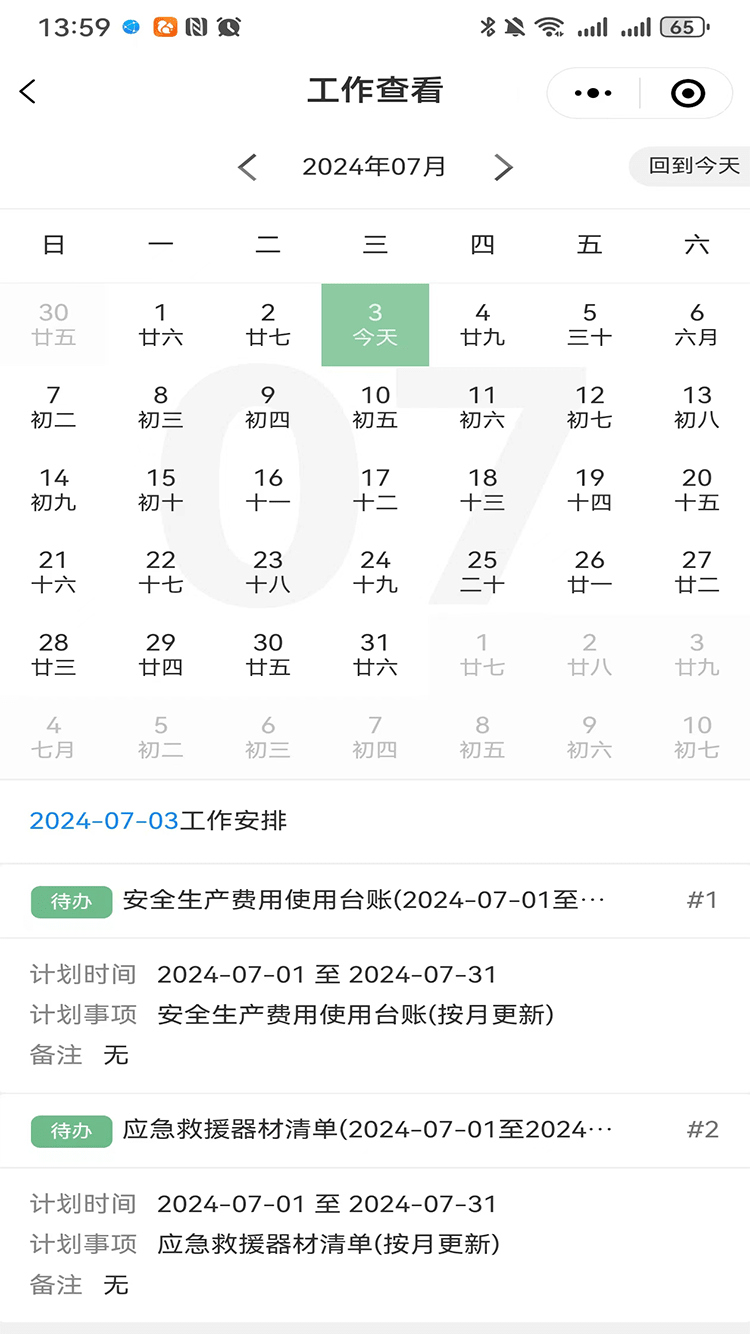Select date 15 初十 in calendar
Screen dimensions: 750x1334
pos(161,490)
